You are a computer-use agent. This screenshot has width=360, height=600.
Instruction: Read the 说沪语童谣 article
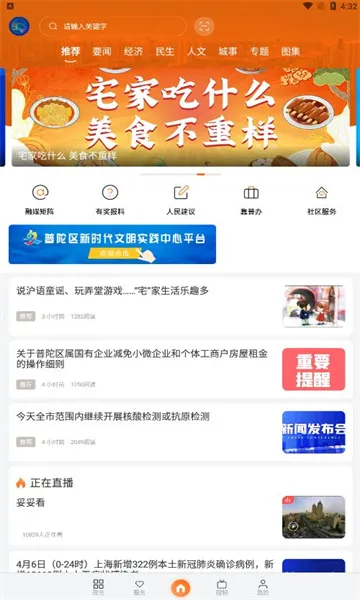181,307
